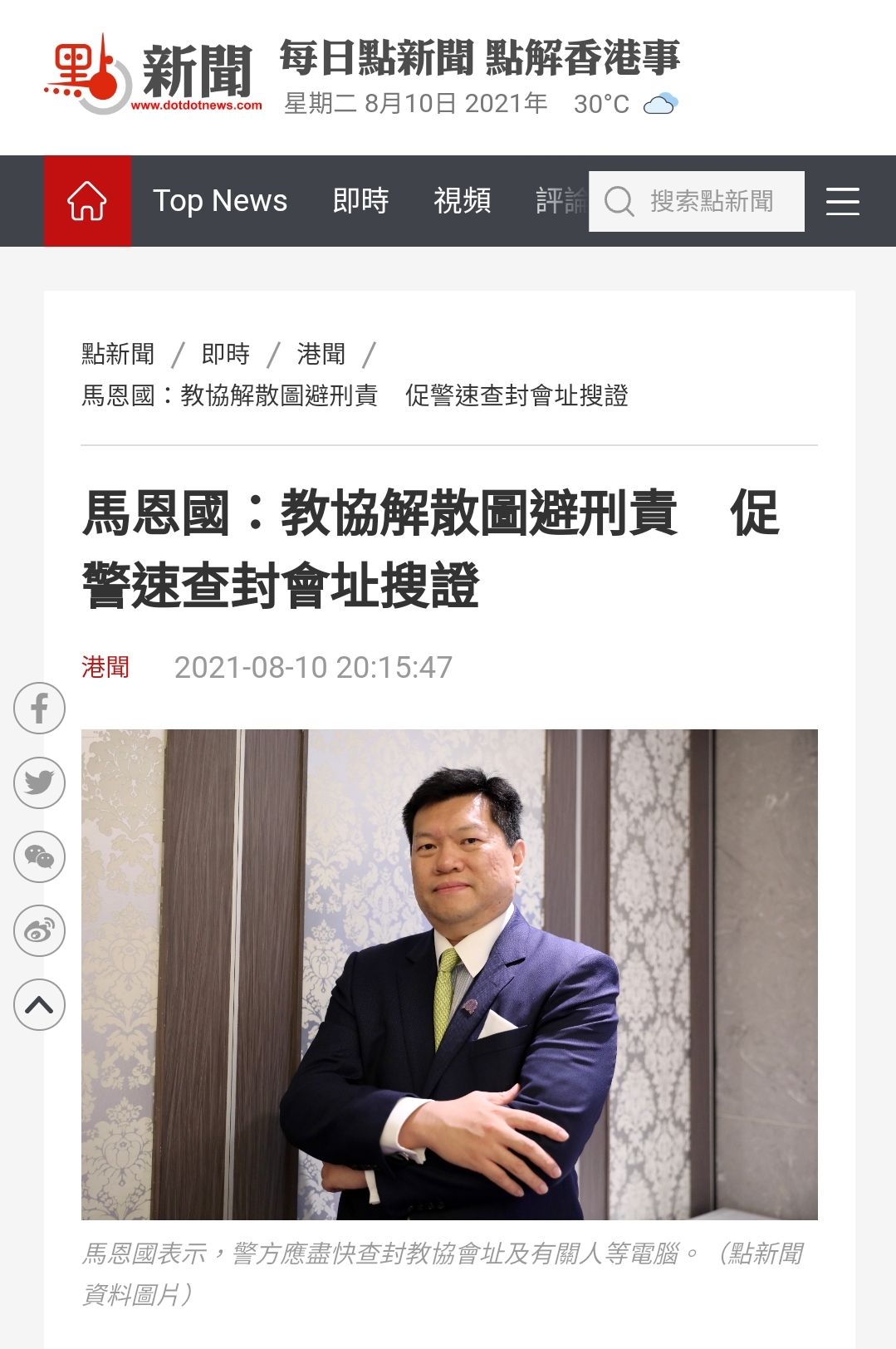Tap the 搜索點新聞 search box
The width and height of the screenshot is (896, 1349).
pos(710,201)
